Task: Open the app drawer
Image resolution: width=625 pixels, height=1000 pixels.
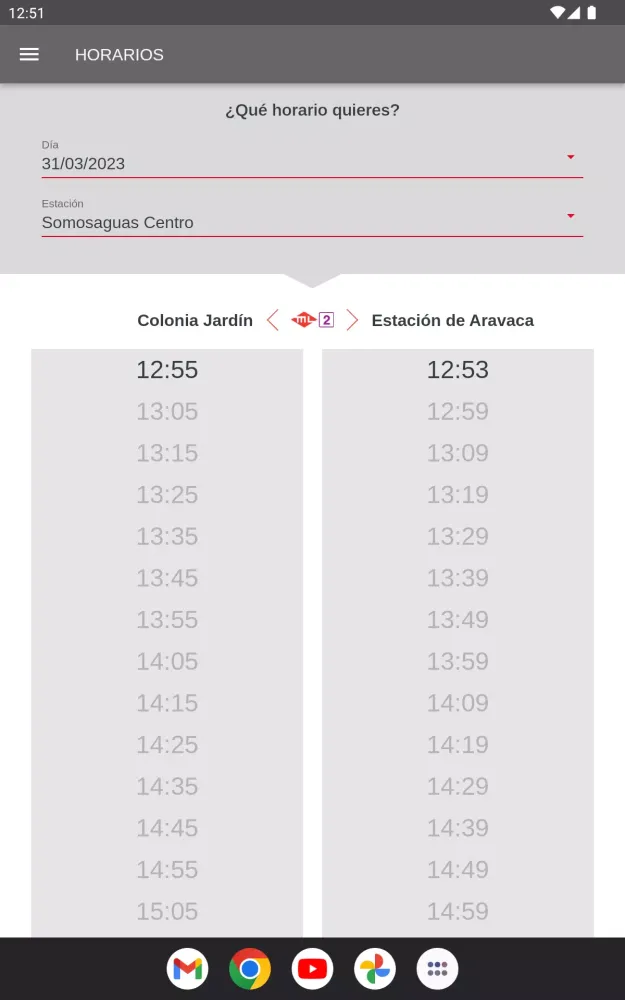Action: point(437,969)
